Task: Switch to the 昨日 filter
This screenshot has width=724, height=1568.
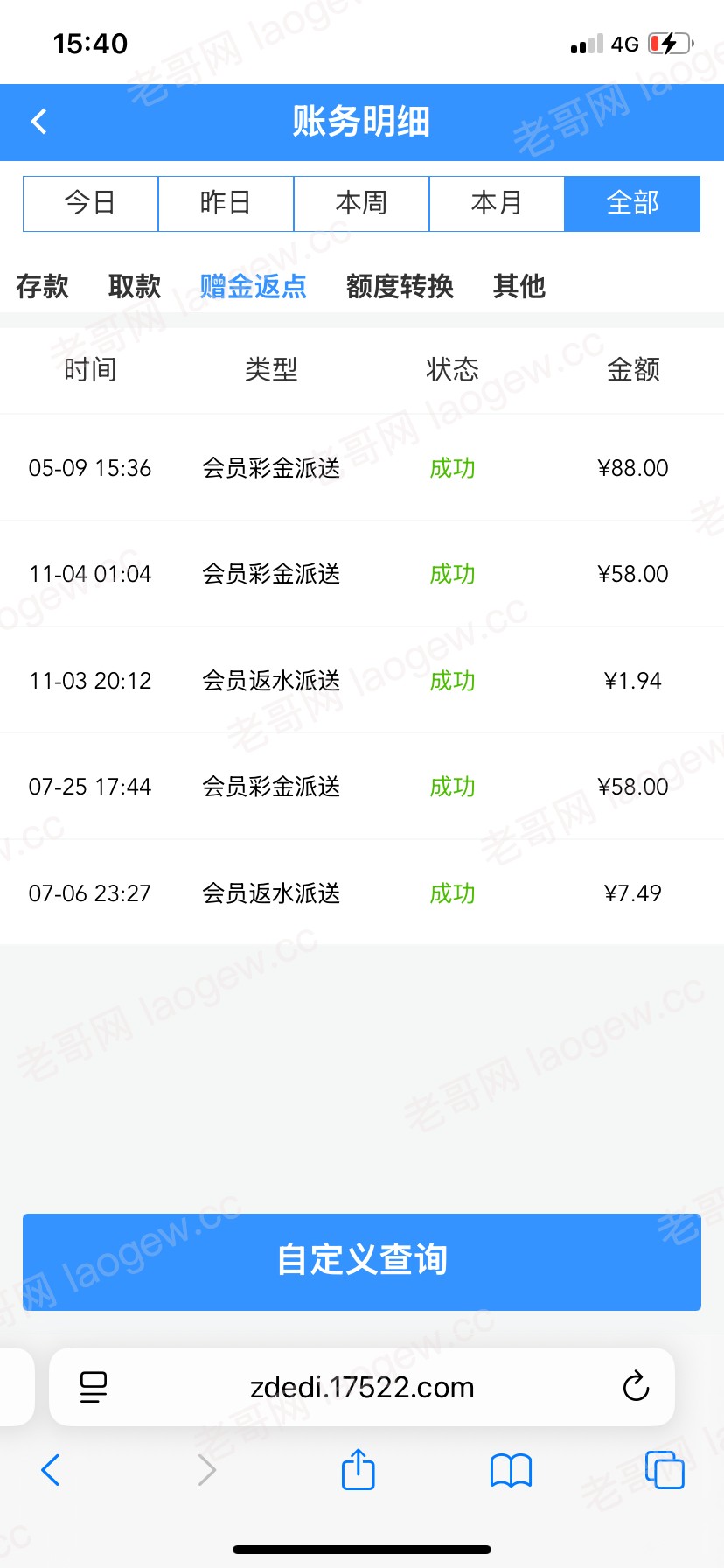Action: 226,203
